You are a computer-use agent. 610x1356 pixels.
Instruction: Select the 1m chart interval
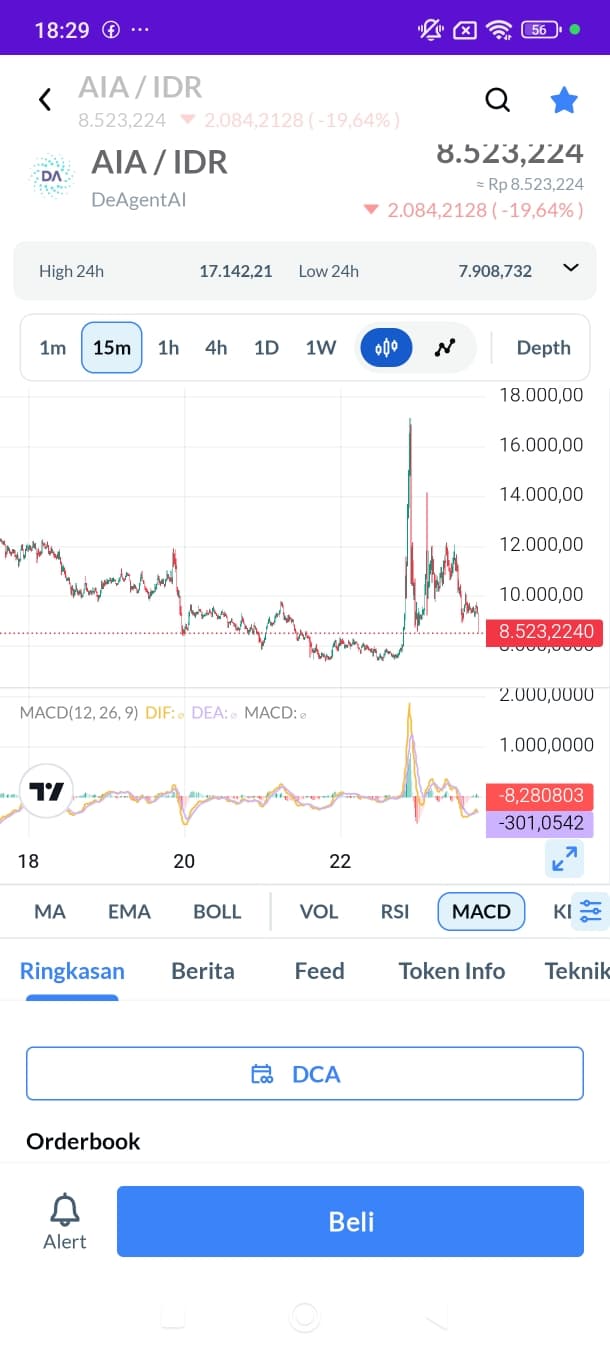[53, 348]
